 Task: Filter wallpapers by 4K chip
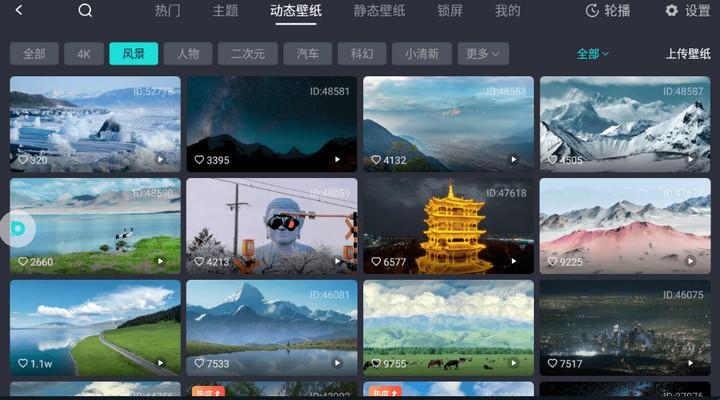point(83,54)
